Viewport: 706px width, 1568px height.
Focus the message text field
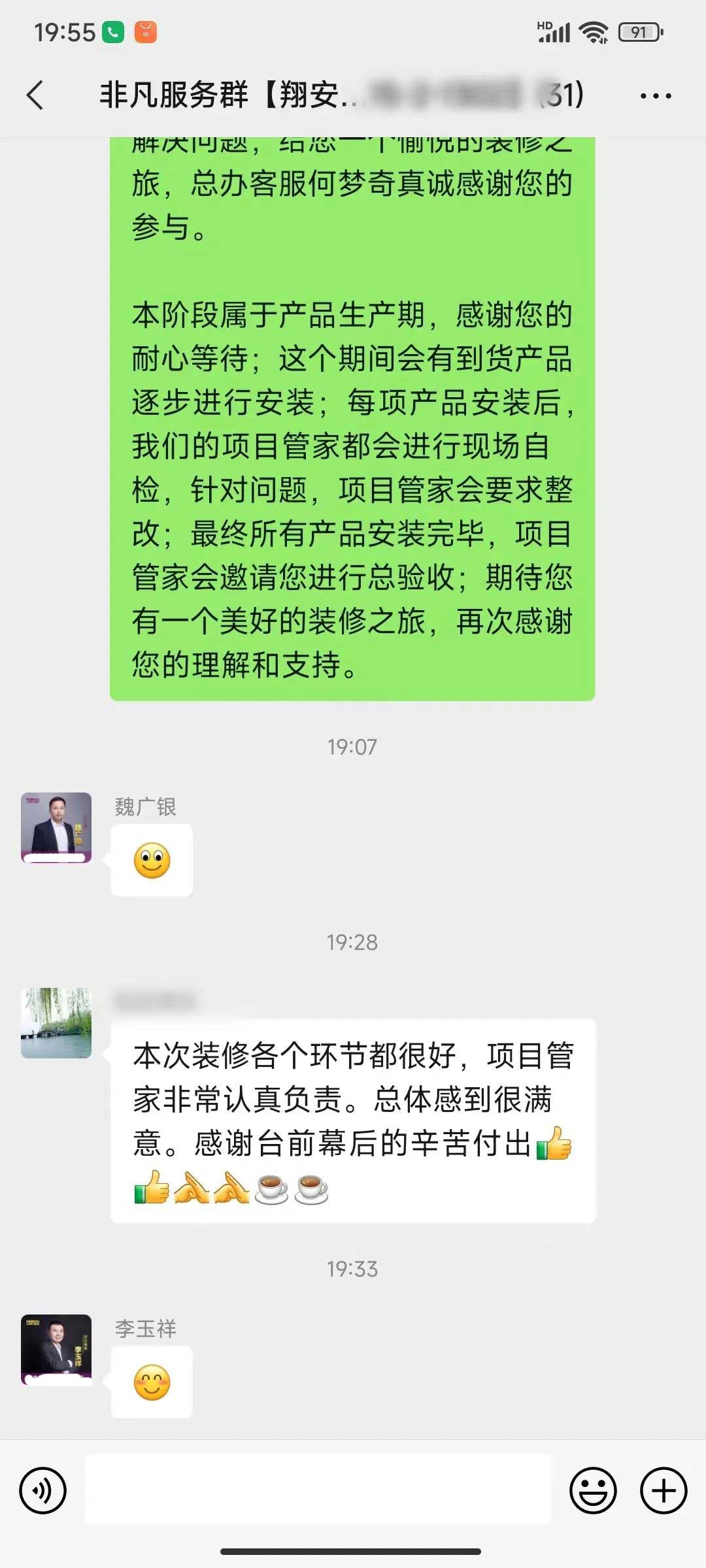(318, 1490)
